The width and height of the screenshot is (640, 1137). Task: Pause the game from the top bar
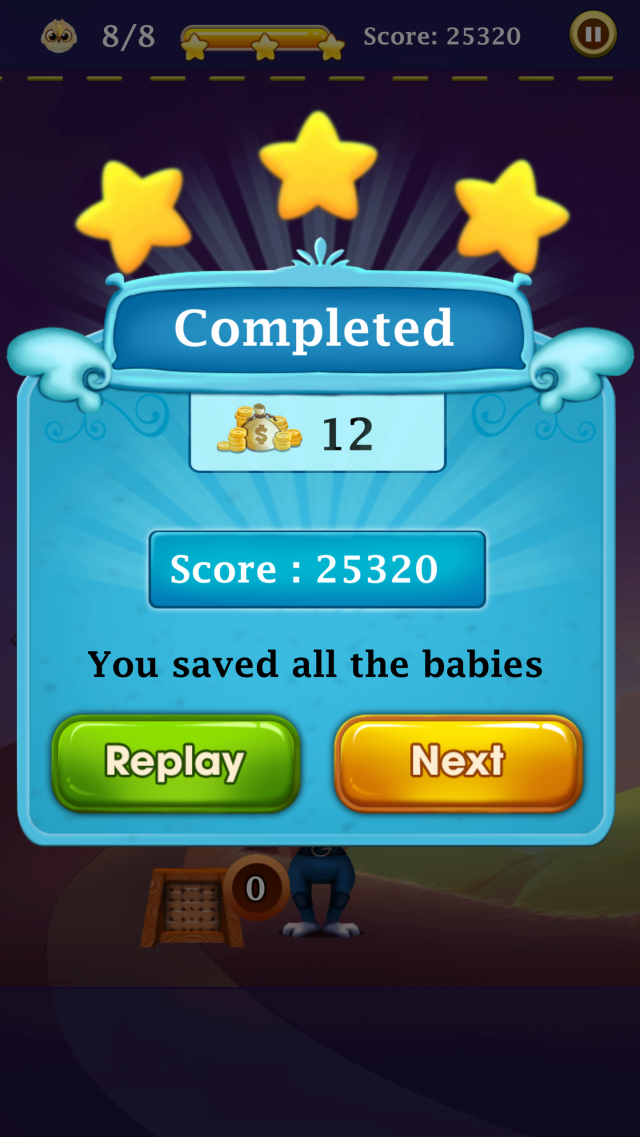593,35
